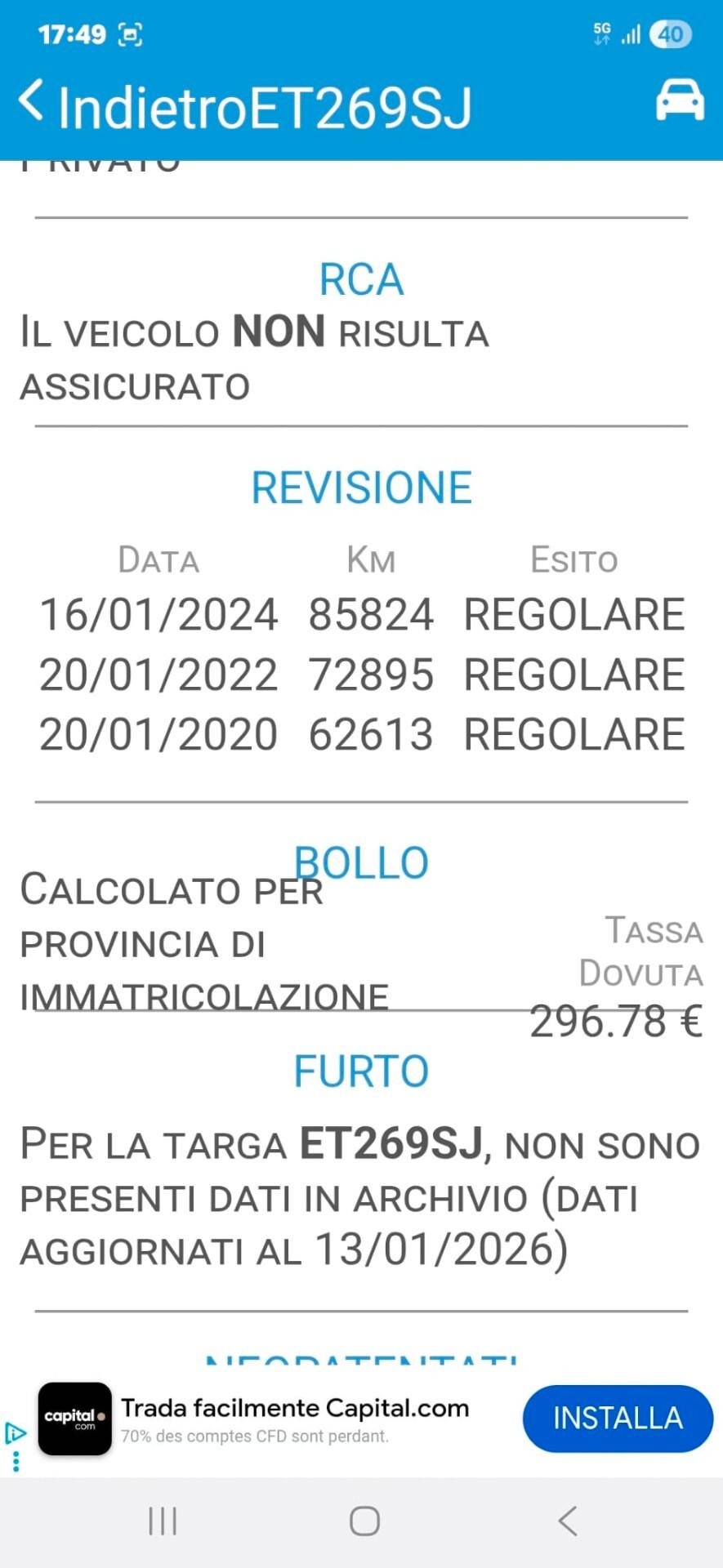Image resolution: width=723 pixels, height=1568 pixels.
Task: Tap the car icon in the header
Action: point(680,100)
